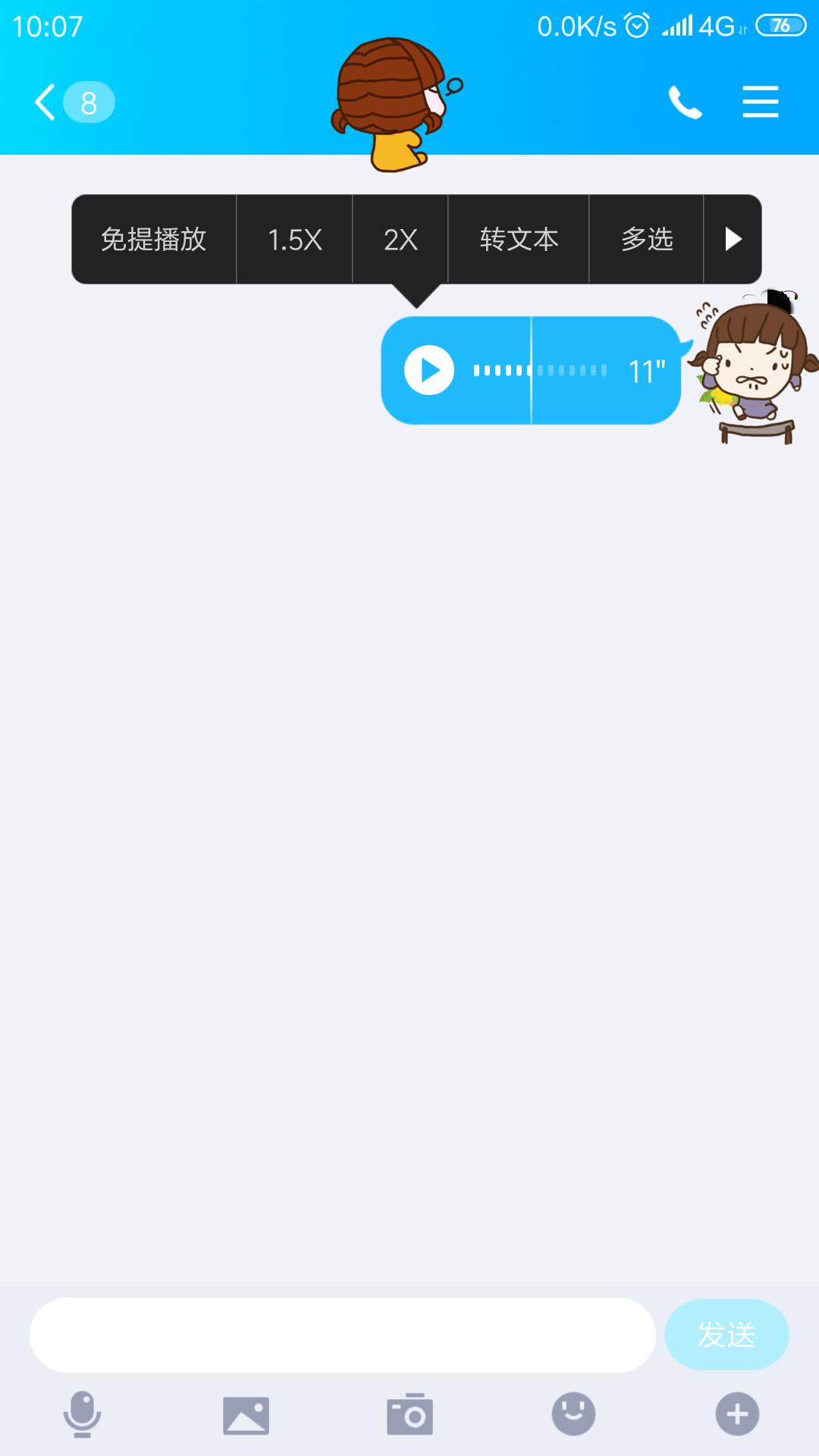Open the camera to take a photo
819x1456 pixels.
coord(409,1414)
